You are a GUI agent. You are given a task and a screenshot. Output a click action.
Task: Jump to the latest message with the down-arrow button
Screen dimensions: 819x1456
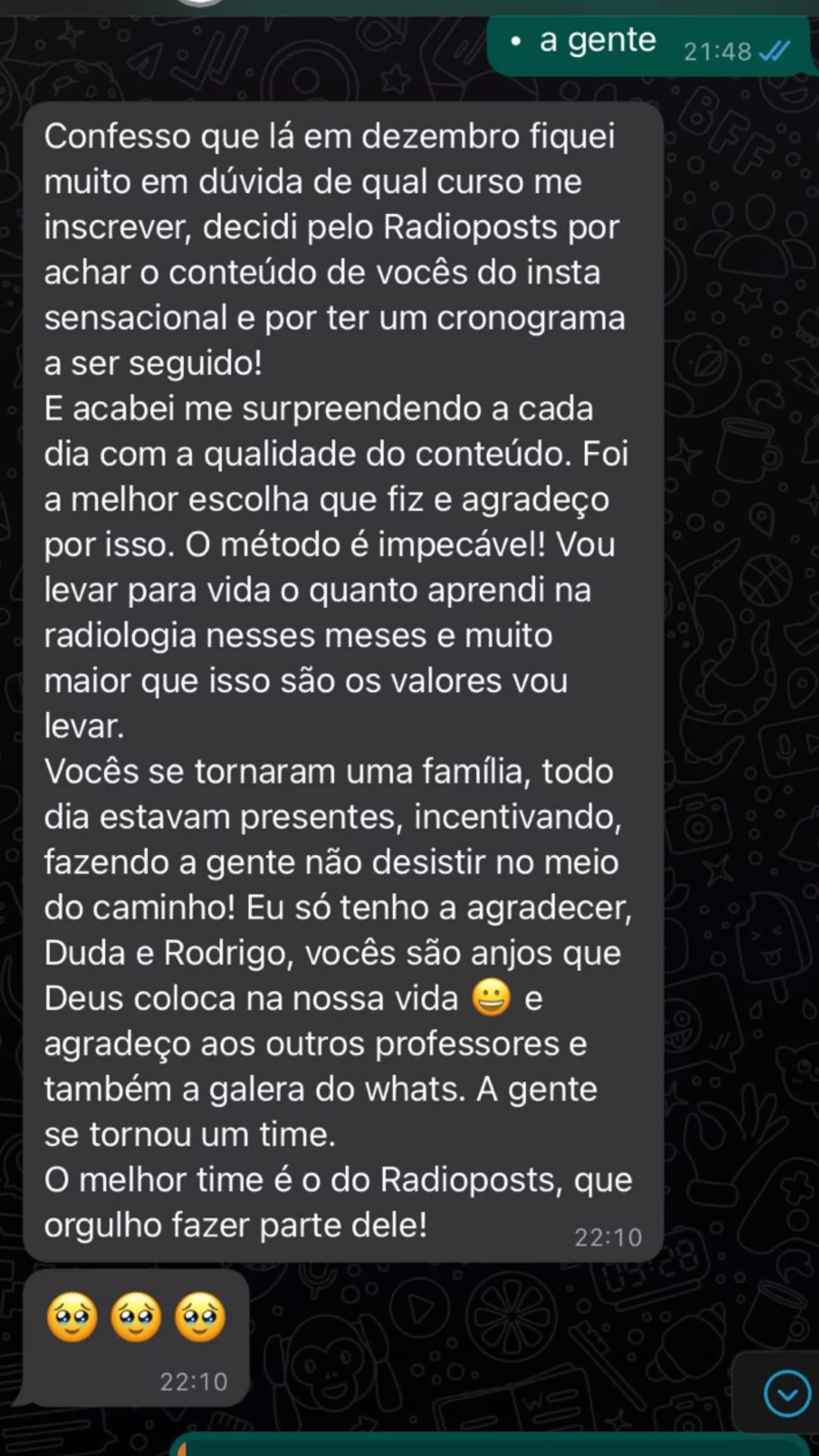tap(787, 1393)
